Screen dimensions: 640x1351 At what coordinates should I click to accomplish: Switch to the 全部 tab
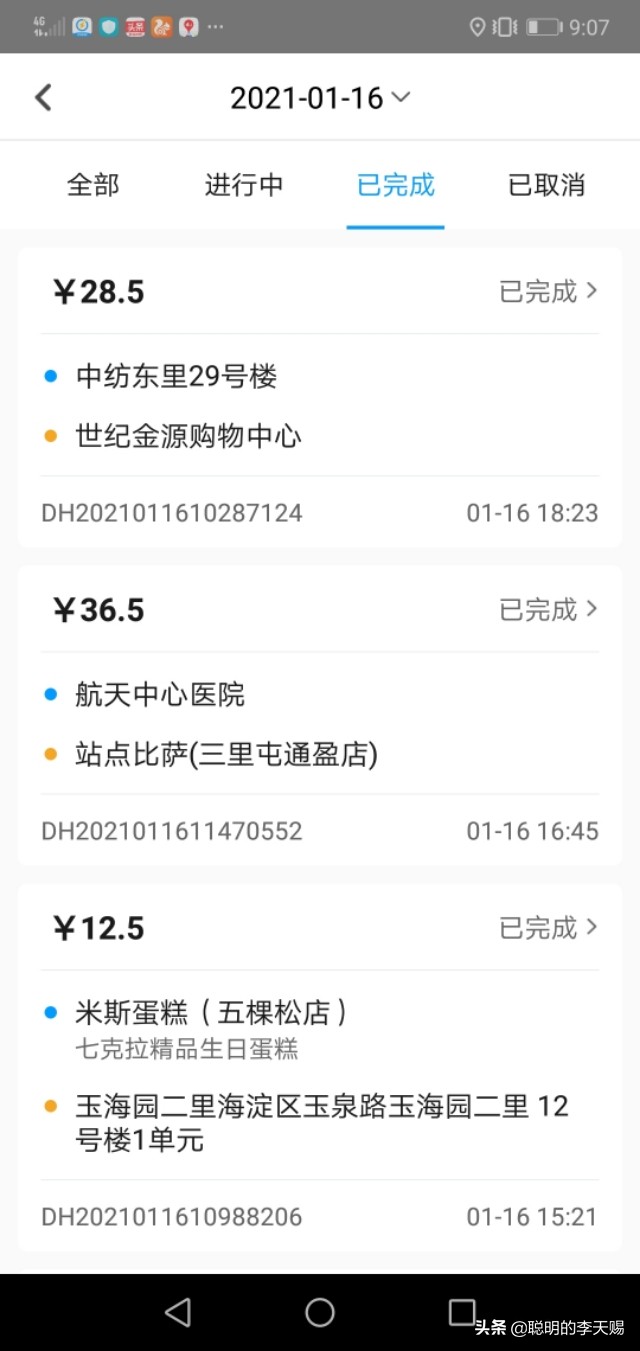tap(93, 185)
